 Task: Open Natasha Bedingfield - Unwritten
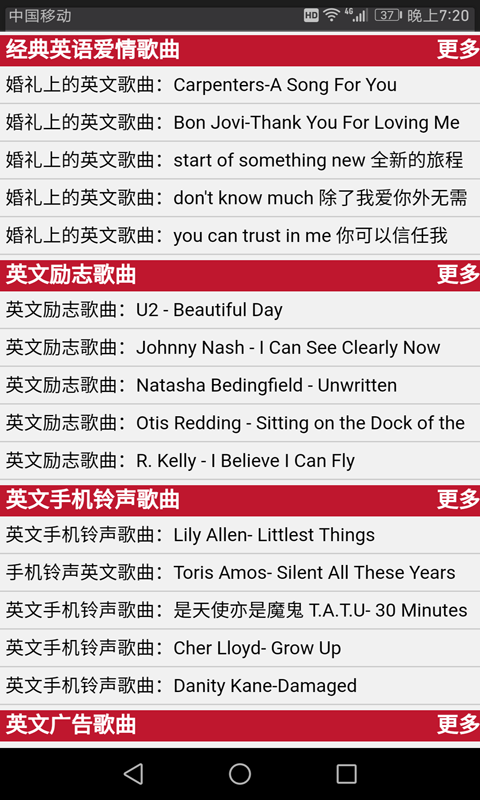(240, 385)
